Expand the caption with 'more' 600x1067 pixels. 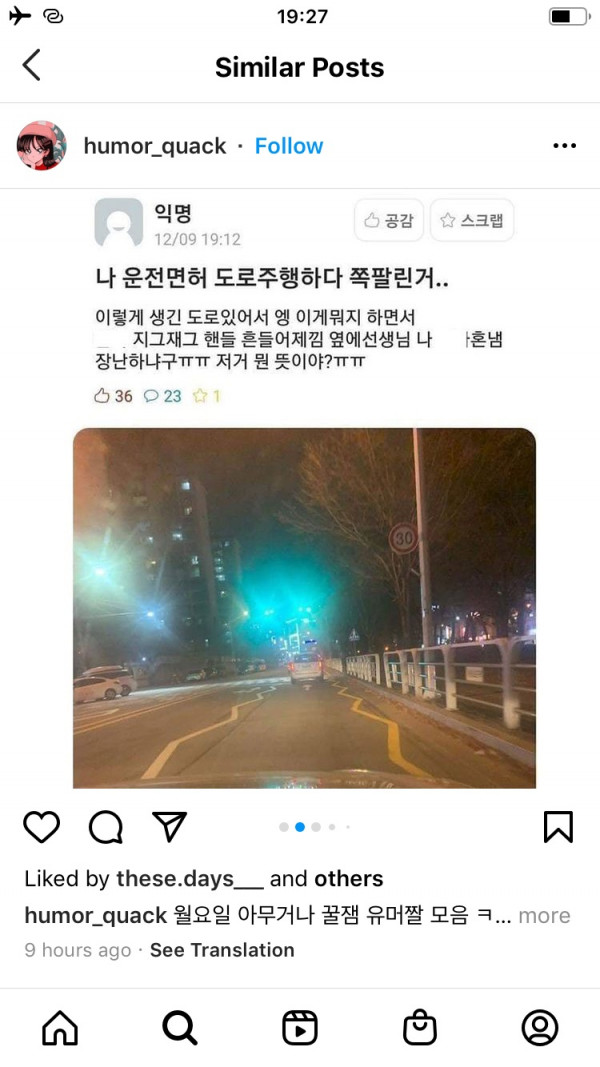pyautogui.click(x=544, y=915)
